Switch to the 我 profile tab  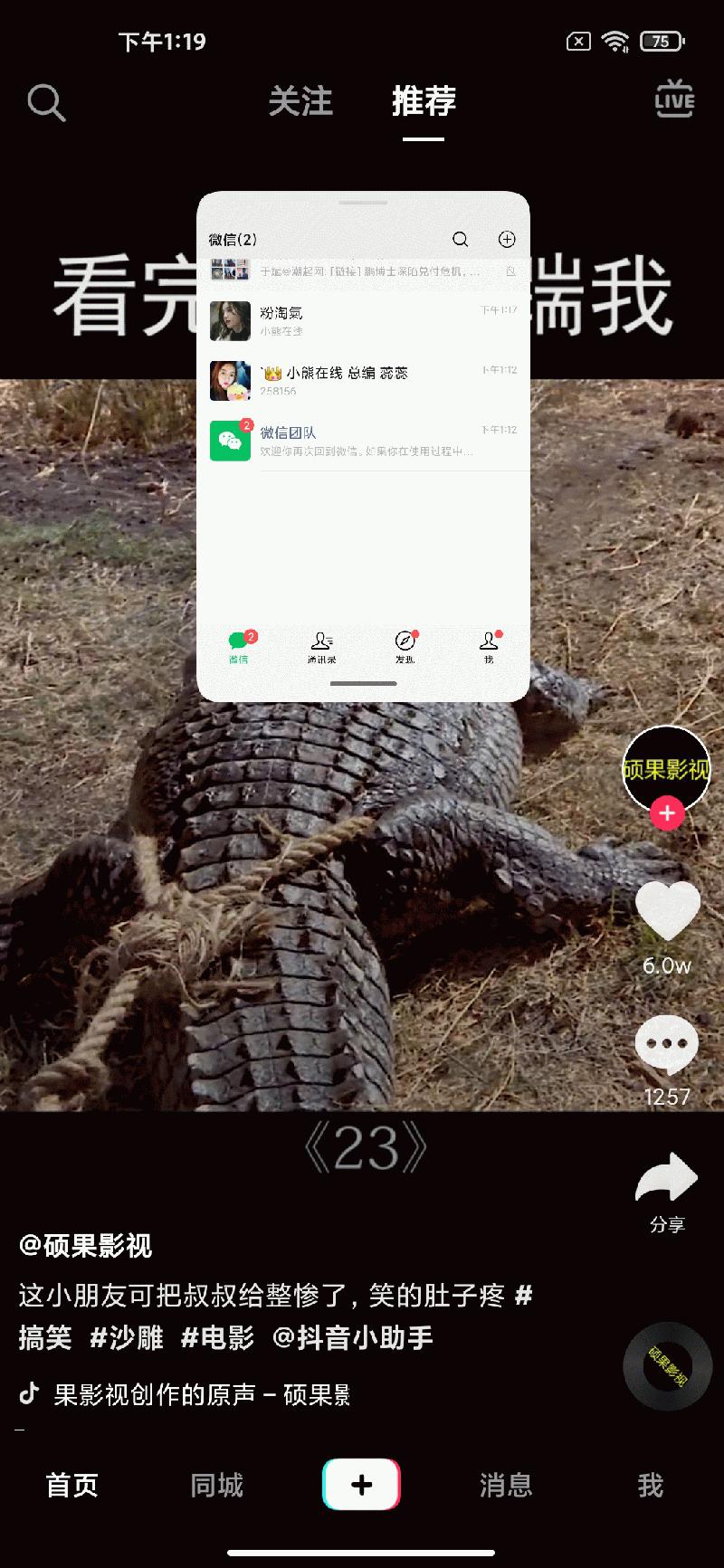coord(650,1485)
